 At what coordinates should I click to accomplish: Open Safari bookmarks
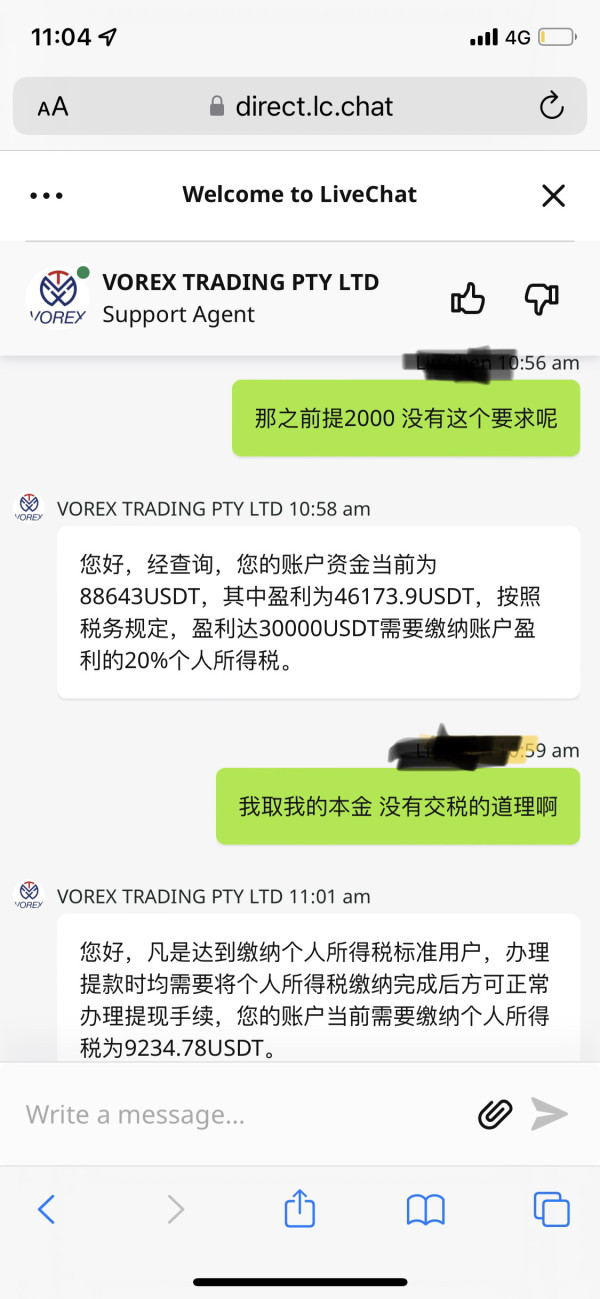click(426, 1211)
